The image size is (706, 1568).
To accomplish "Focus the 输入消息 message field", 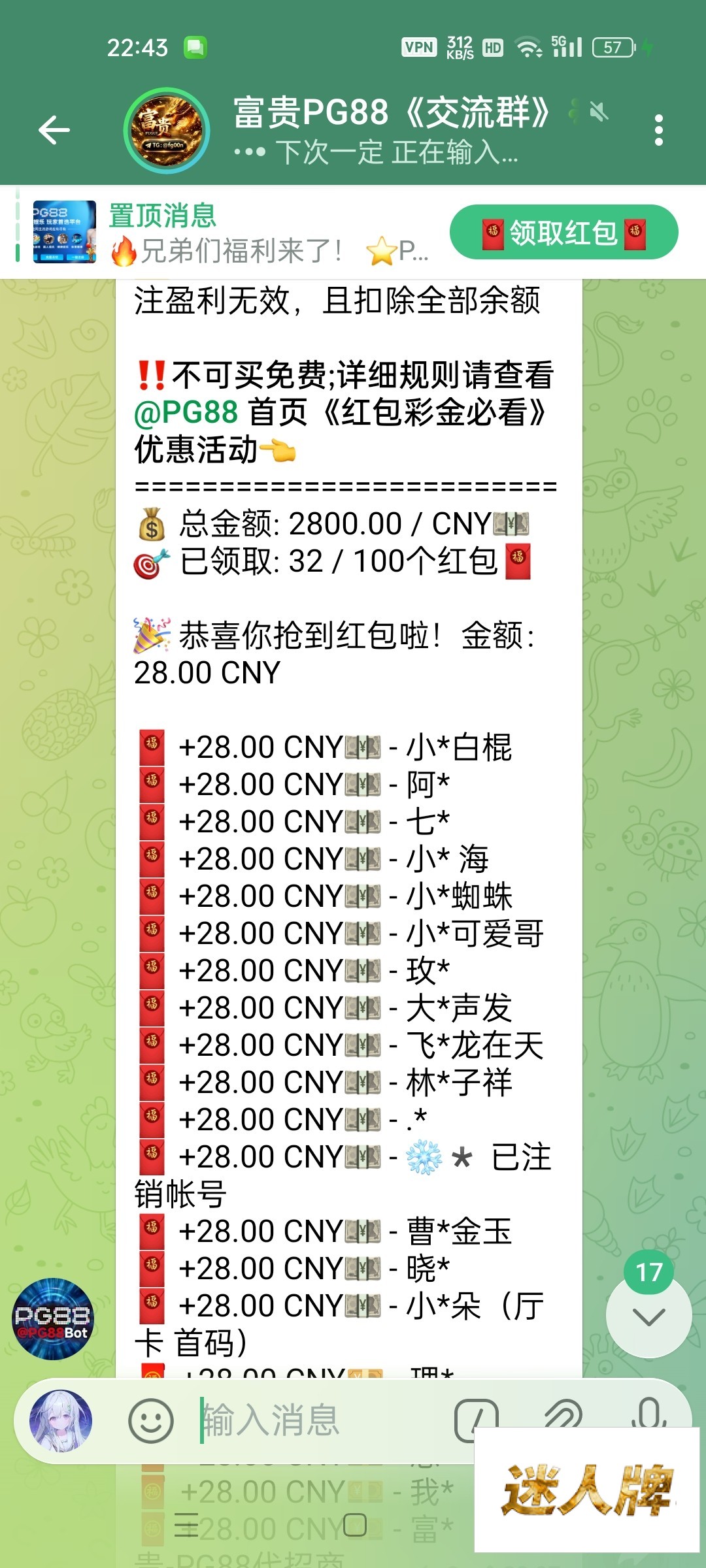I will click(314, 1420).
